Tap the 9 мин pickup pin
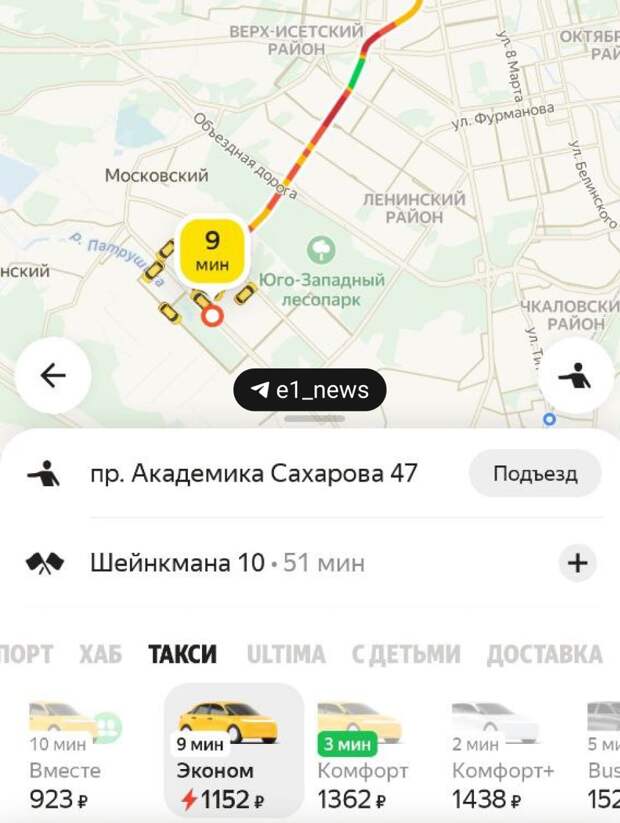 click(x=212, y=252)
